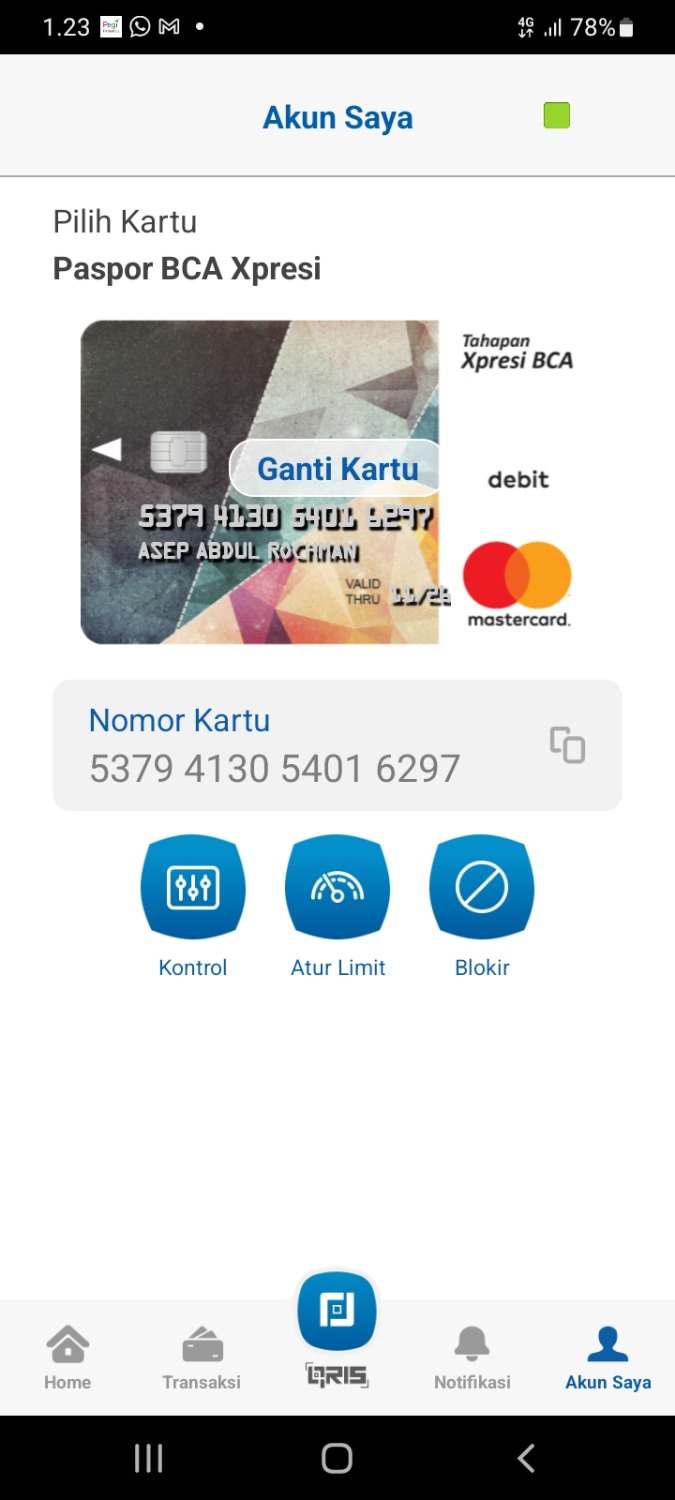Tap the Ganti Kartu button
The image size is (675, 1500).
pos(337,468)
